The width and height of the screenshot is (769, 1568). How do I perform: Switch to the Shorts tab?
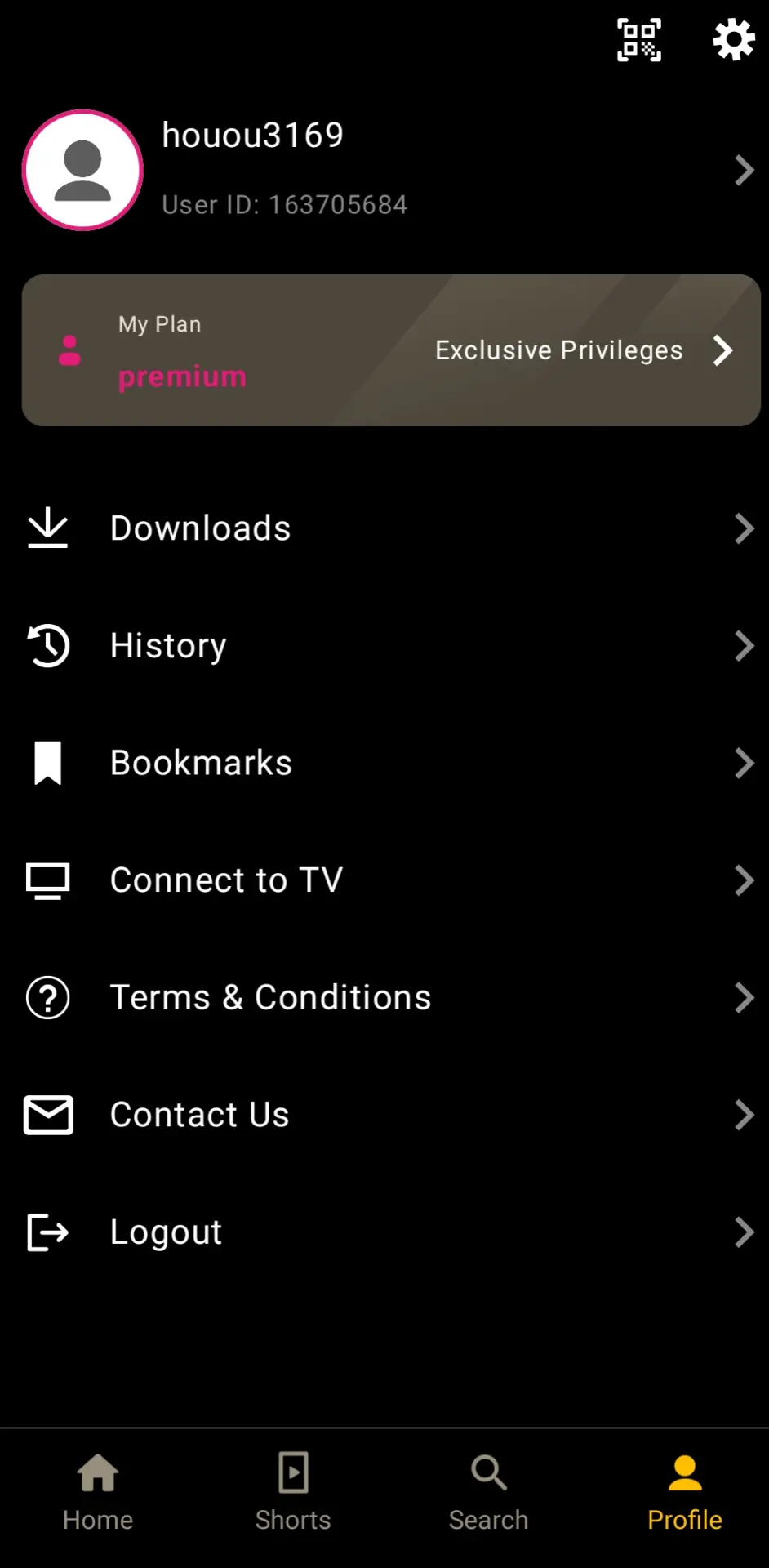293,1494
